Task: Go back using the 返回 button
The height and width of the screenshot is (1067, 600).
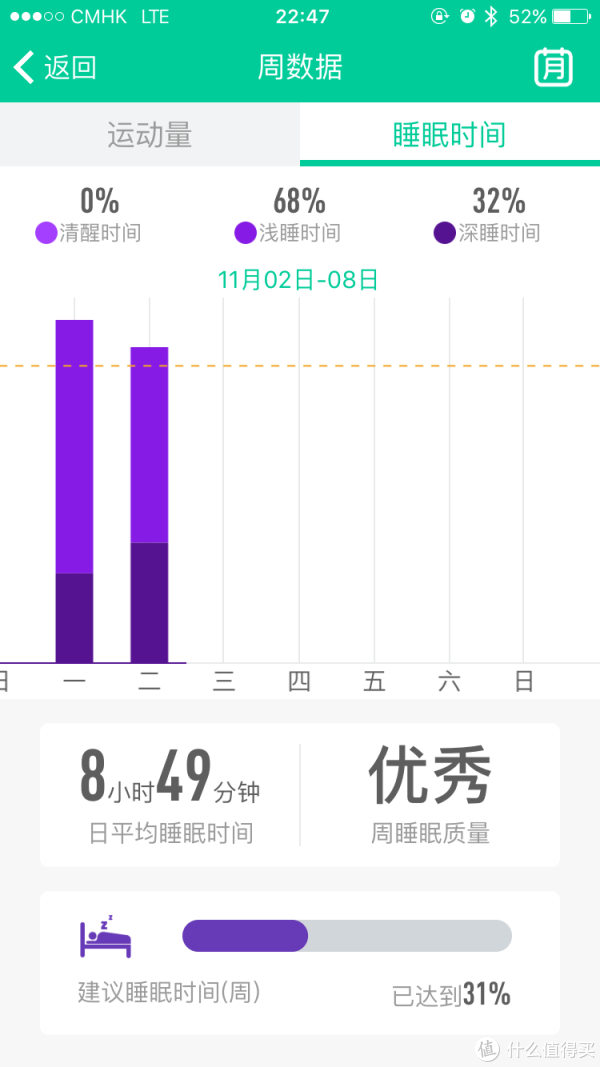Action: coord(55,67)
